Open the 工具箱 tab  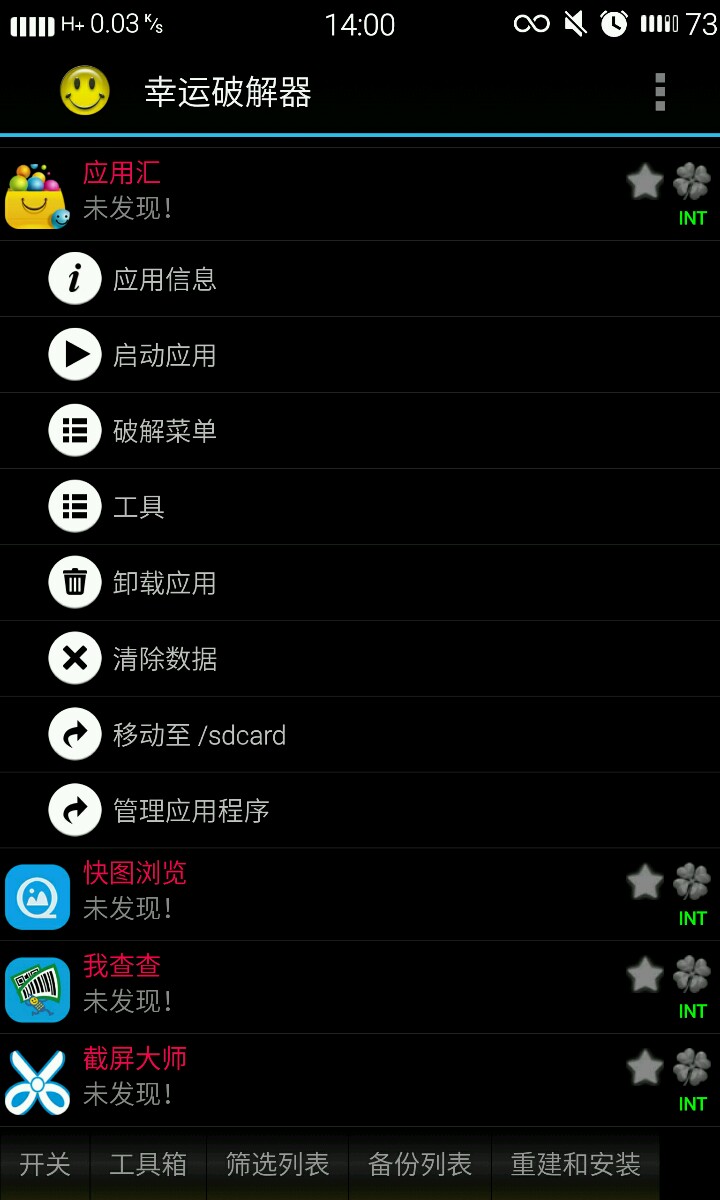click(x=148, y=1165)
